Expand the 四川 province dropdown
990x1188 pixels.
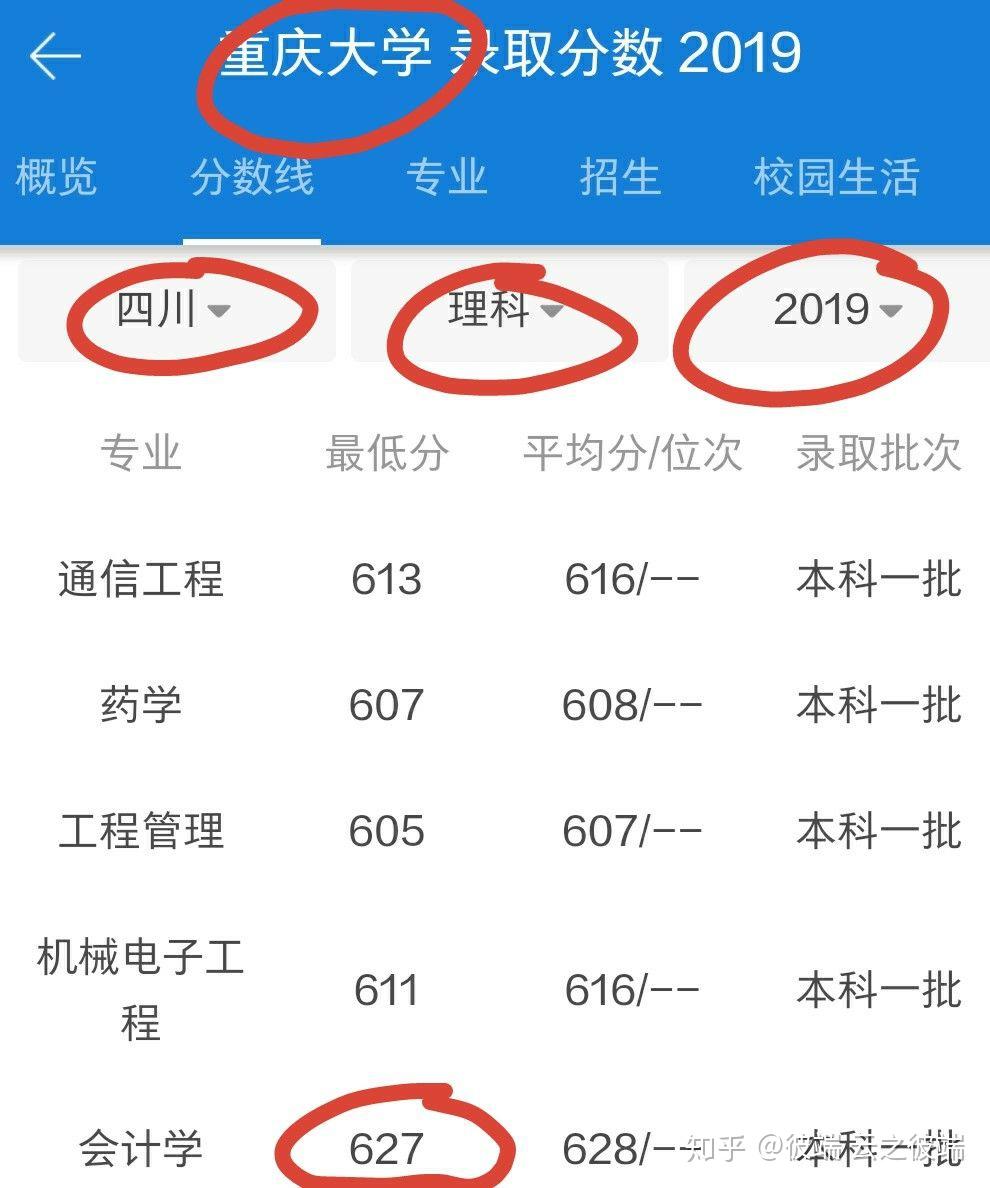click(x=176, y=310)
